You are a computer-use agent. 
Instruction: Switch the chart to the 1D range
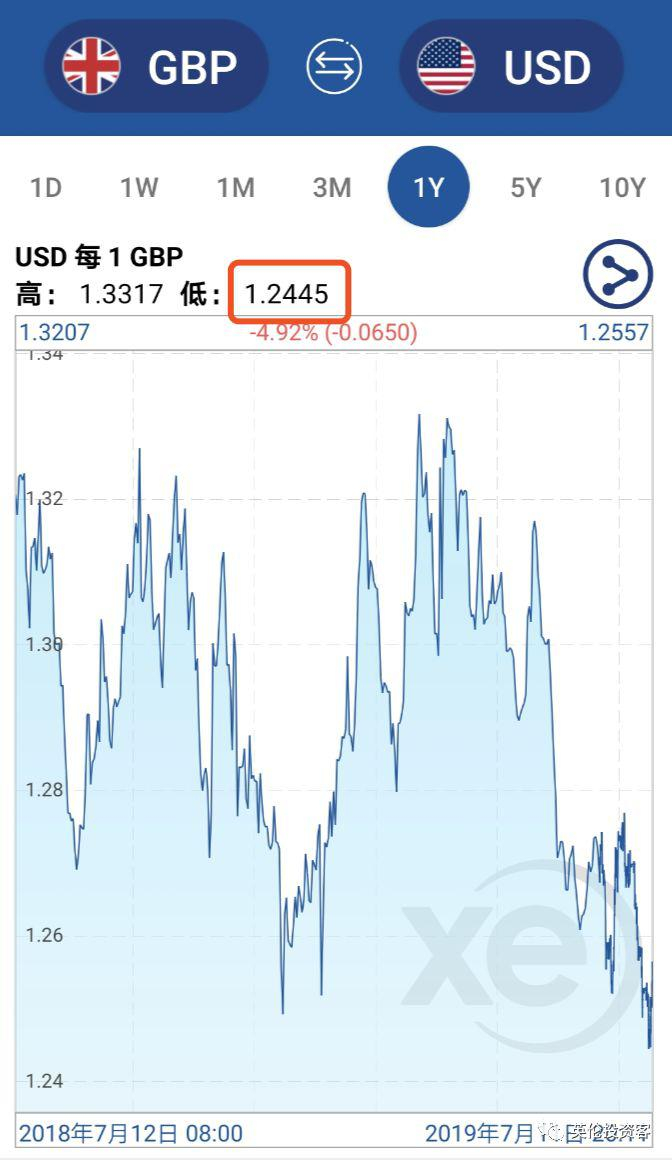point(46,187)
